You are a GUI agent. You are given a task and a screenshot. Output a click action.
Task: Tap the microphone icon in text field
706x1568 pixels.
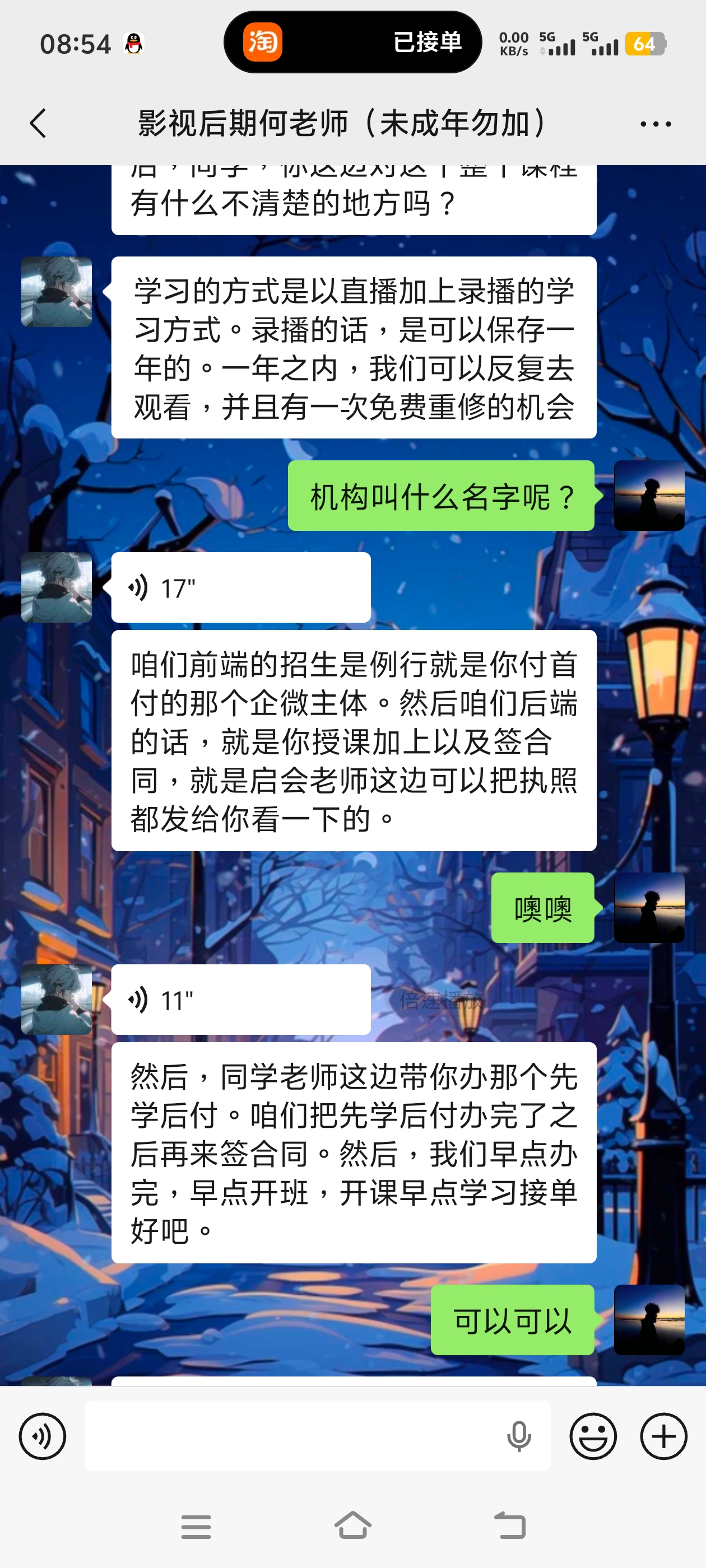click(x=518, y=1436)
